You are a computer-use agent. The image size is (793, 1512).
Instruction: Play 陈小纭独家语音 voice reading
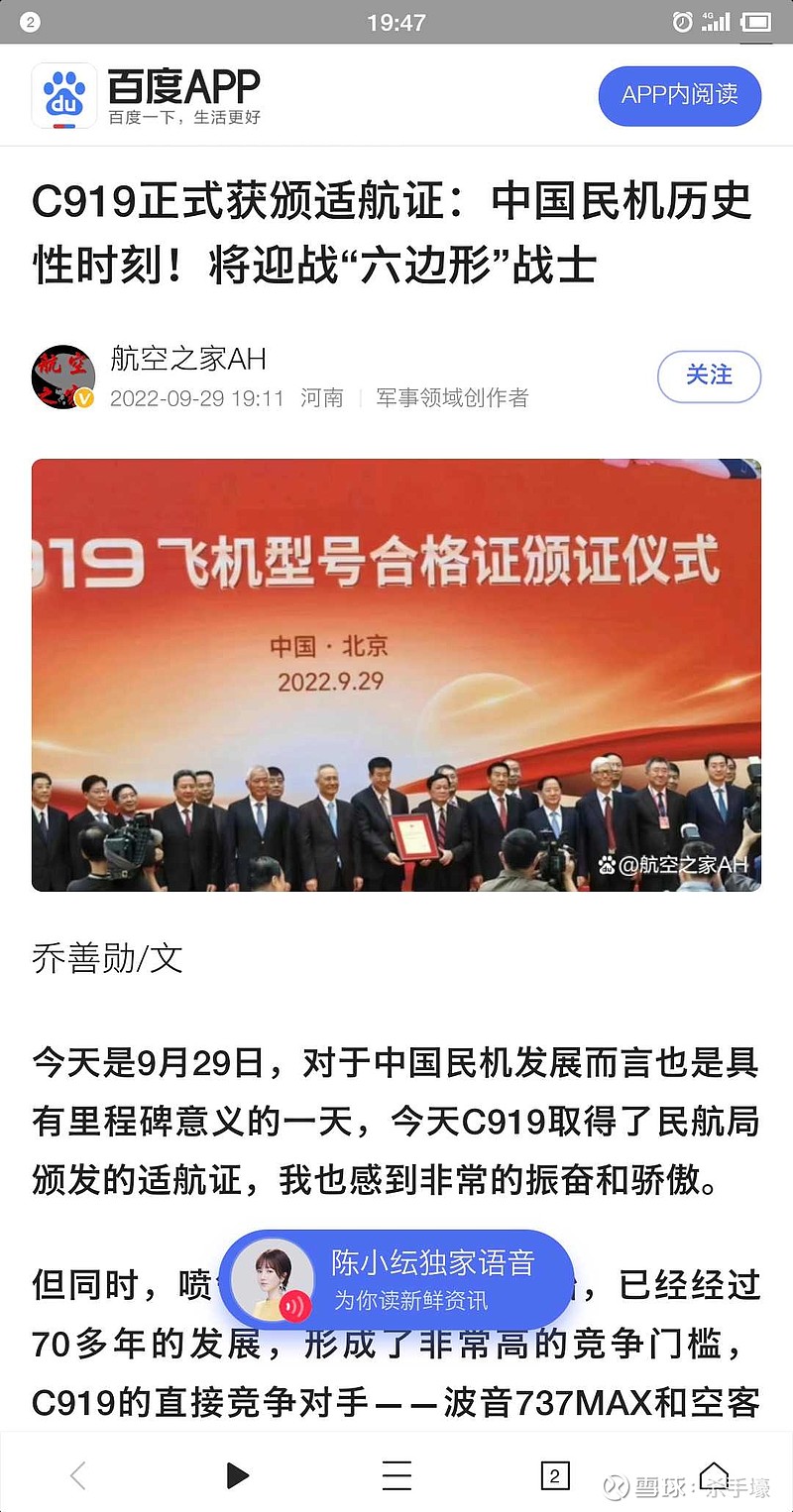coord(396,1279)
